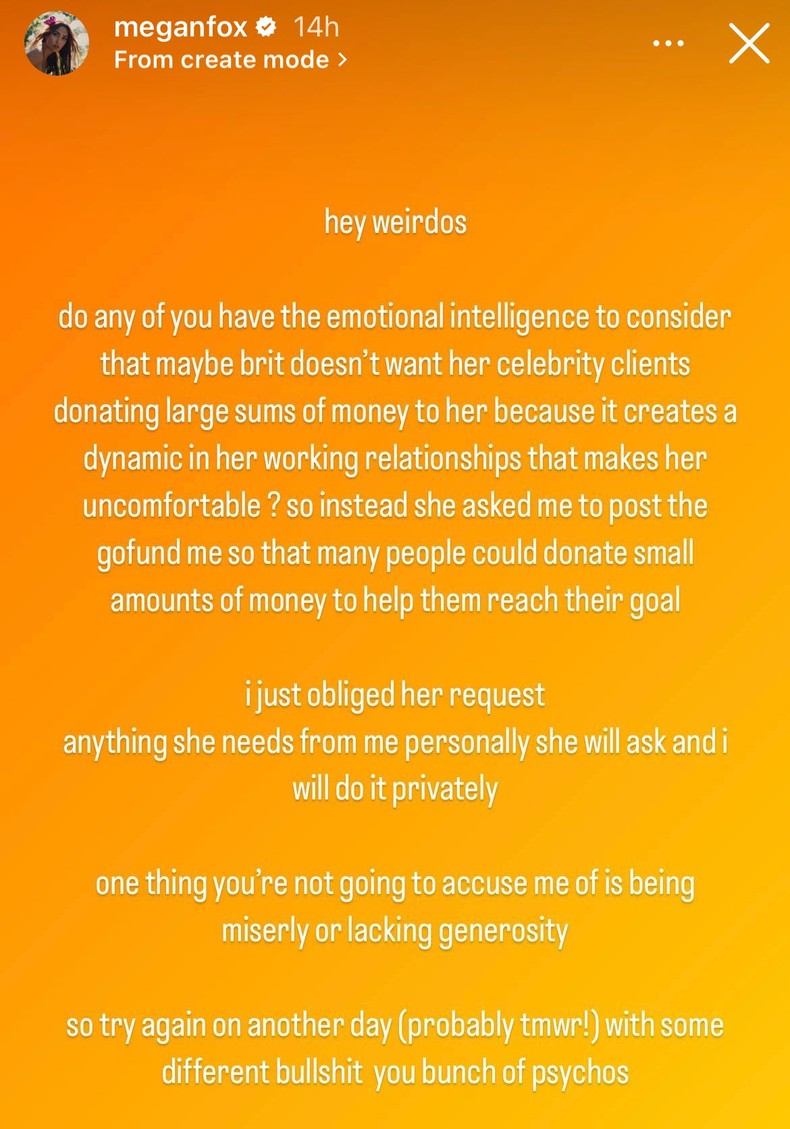Viewport: 790px width, 1129px height.
Task: Click the ellipsis icon at the top right
Action: point(667,43)
